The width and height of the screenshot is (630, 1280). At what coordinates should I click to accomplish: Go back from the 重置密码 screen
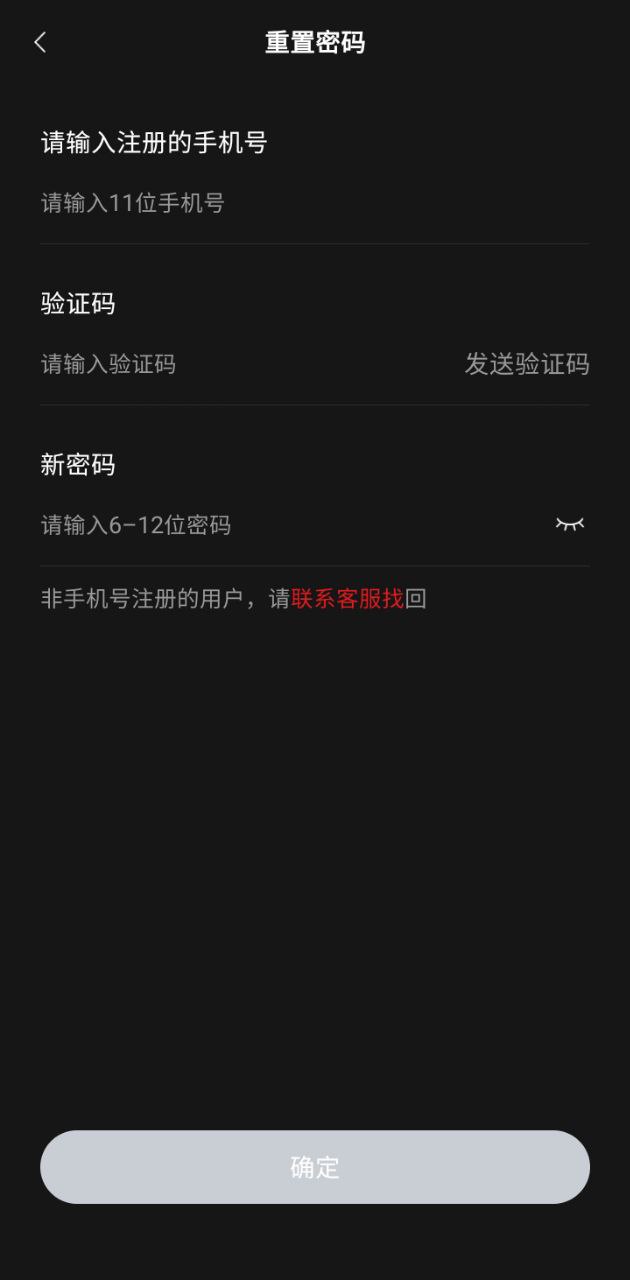pyautogui.click(x=40, y=42)
